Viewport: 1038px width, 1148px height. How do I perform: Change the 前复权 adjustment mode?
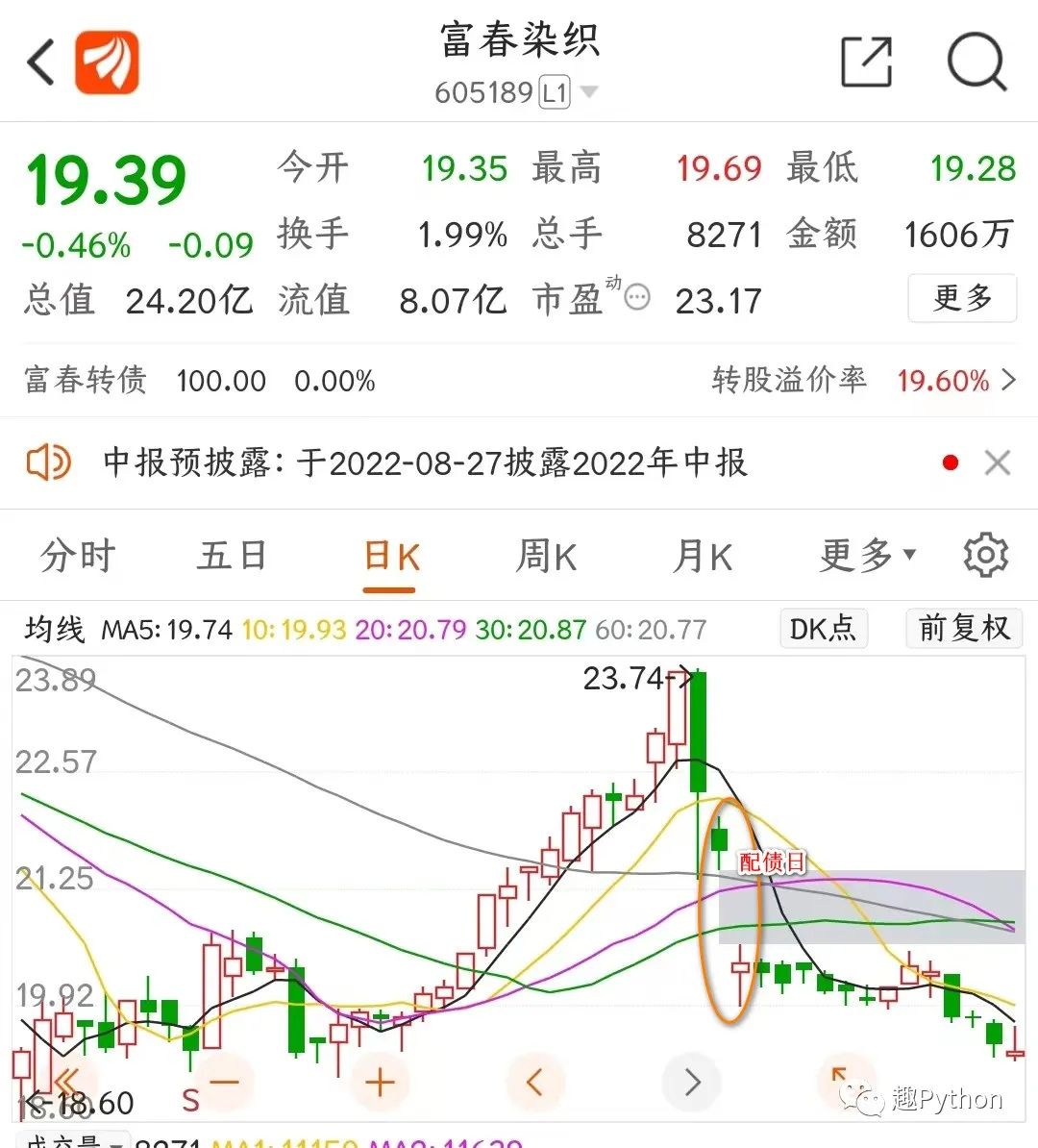964,629
